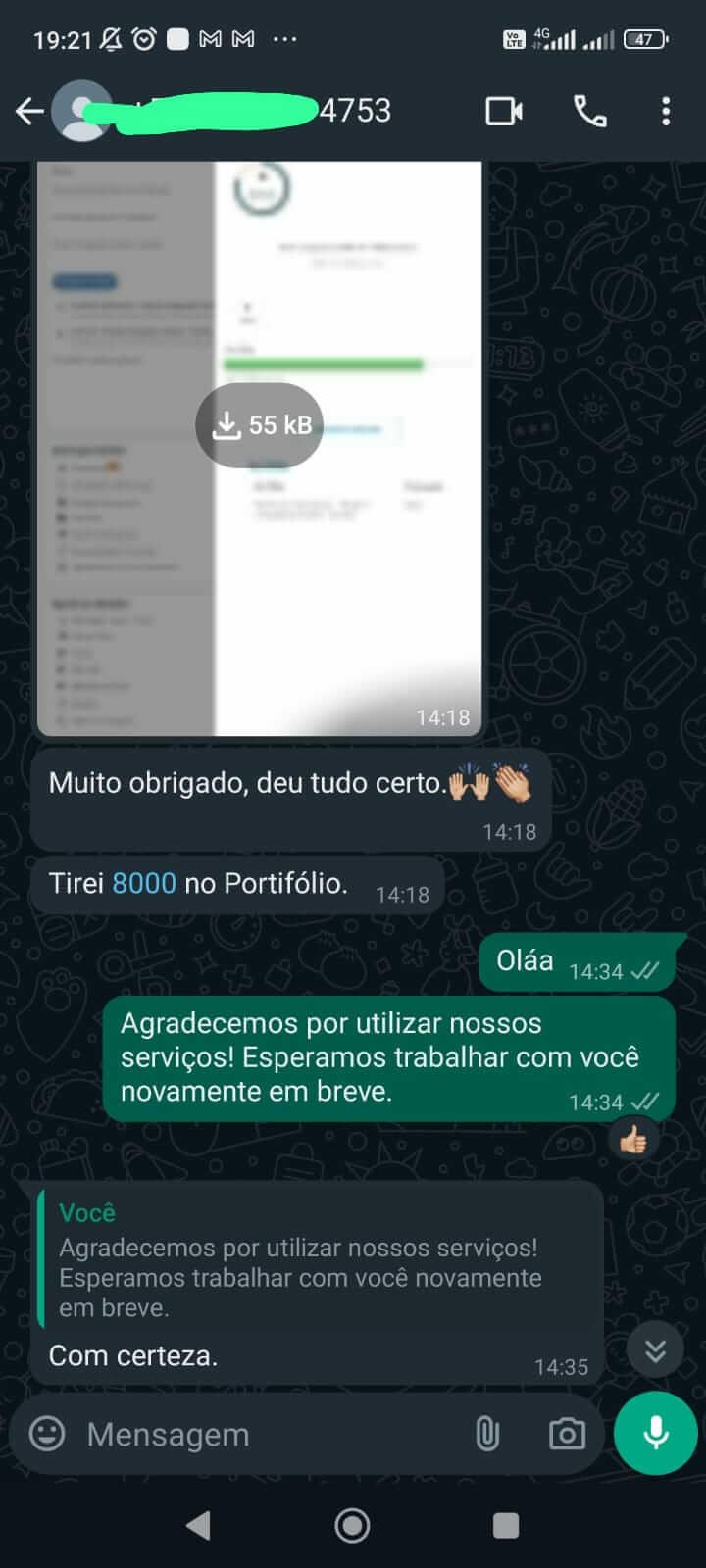Start a voice call

pos(589,112)
